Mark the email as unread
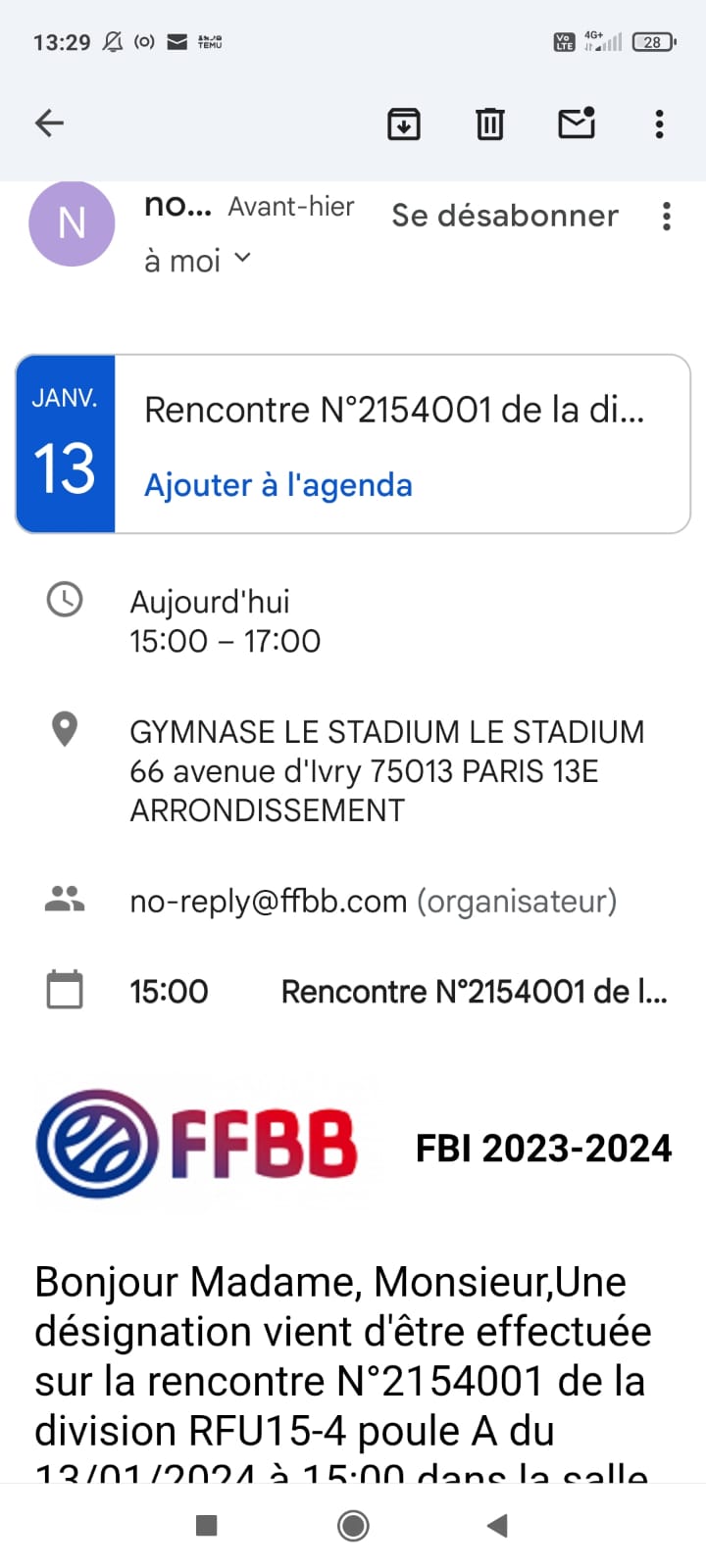The width and height of the screenshot is (706, 1568). pos(577,123)
